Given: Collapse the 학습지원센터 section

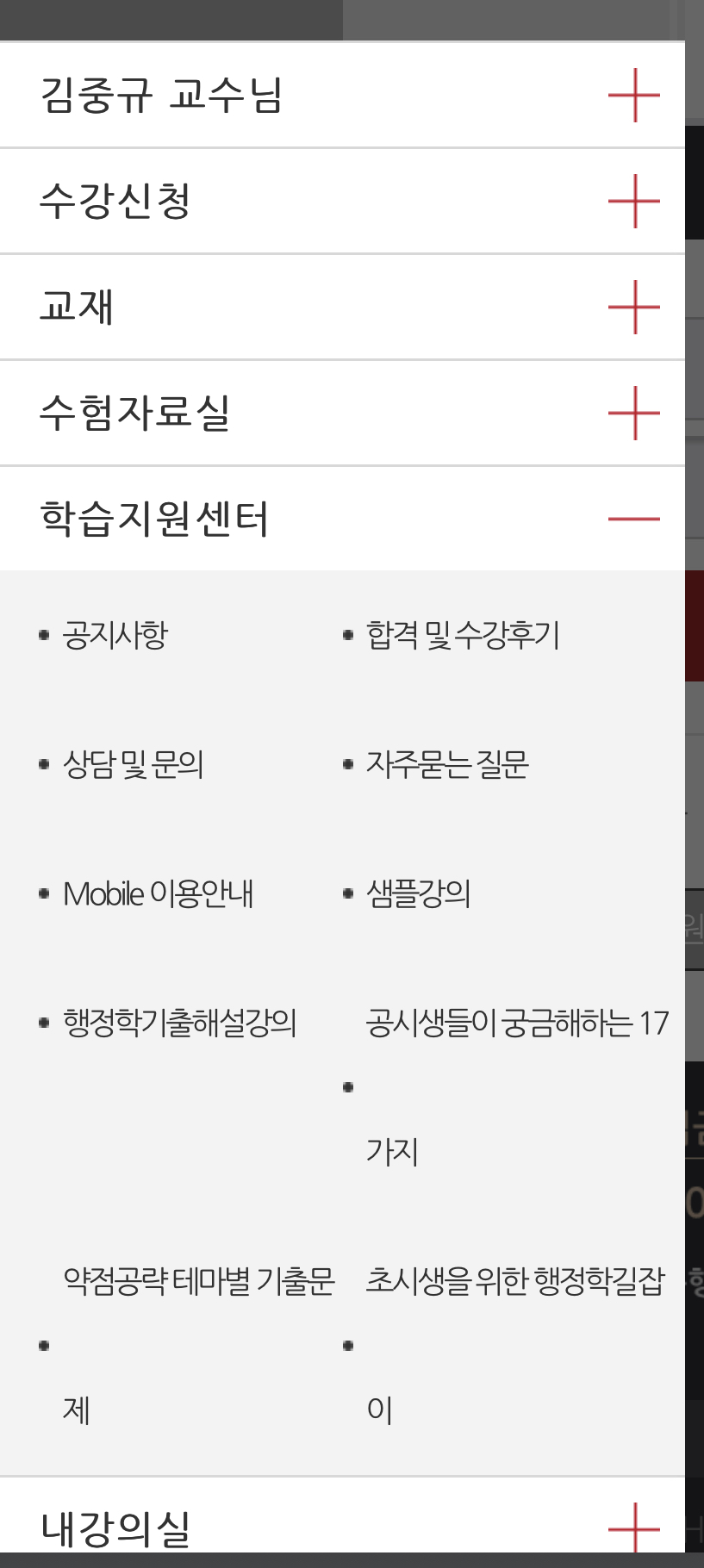Looking at the screenshot, I should (342, 519).
